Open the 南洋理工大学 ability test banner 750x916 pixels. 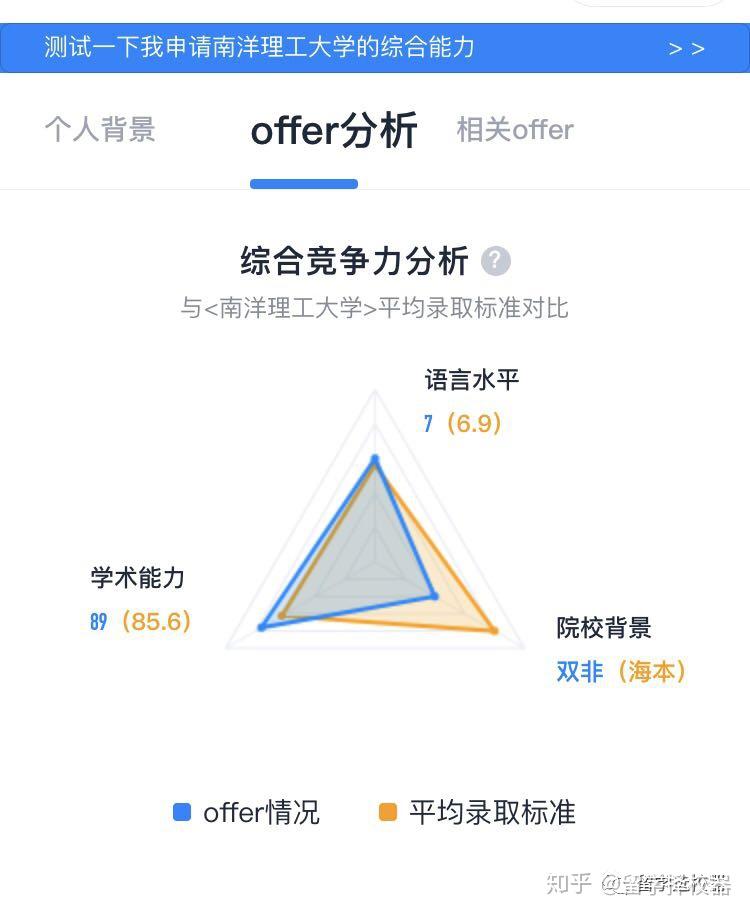(x=374, y=48)
